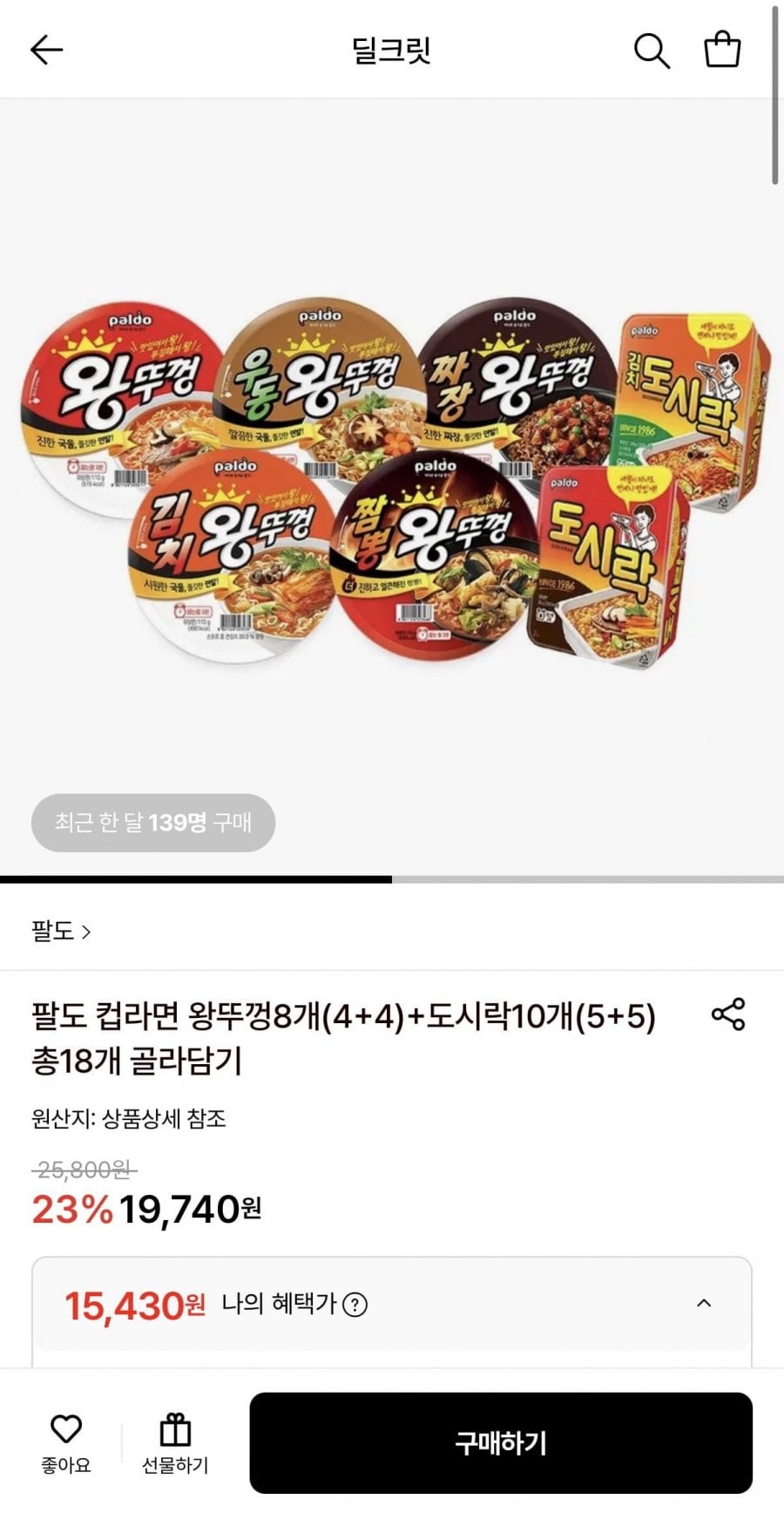The width and height of the screenshot is (784, 1540).
Task: Open the 나의 혜택가 help icon
Action: [x=355, y=1305]
